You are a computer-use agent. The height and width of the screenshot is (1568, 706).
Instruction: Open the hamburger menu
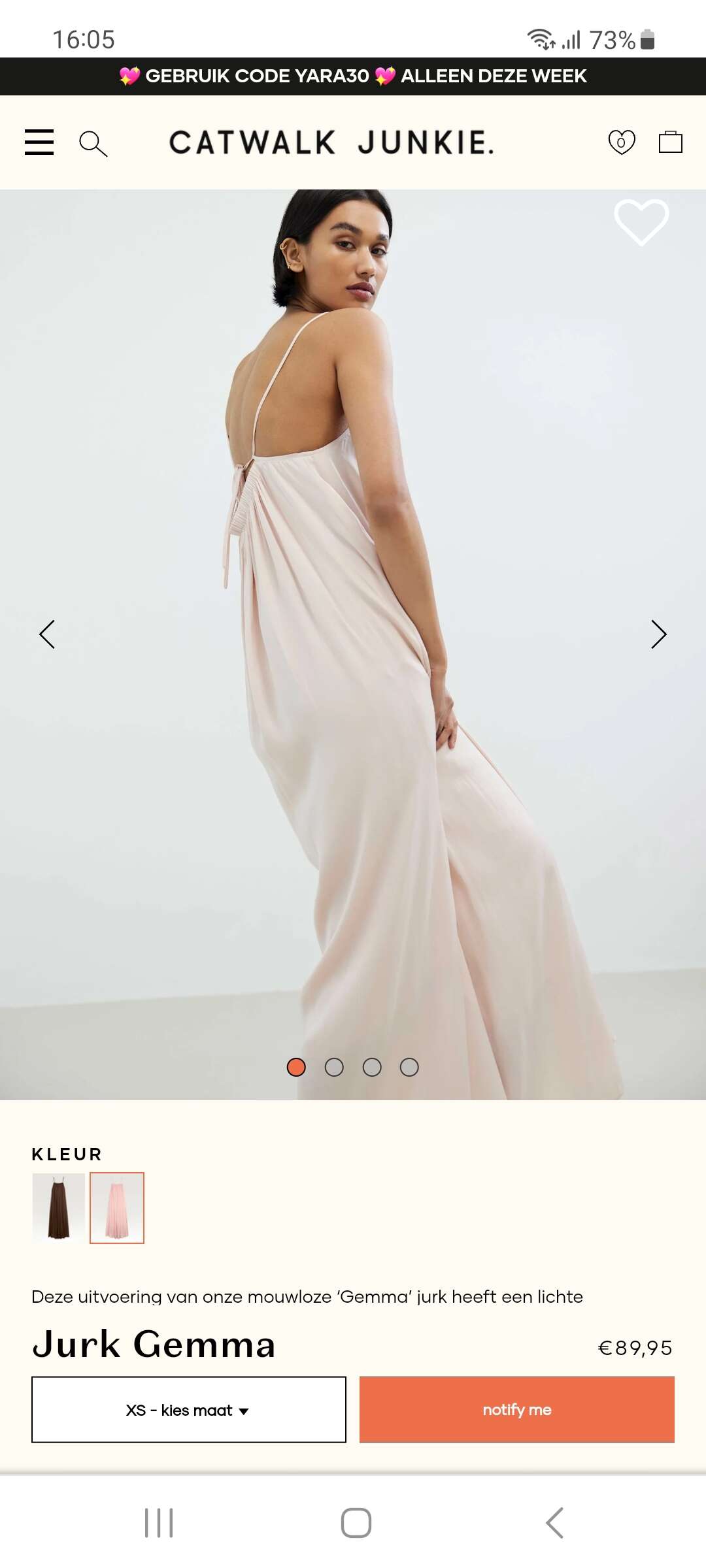point(39,142)
